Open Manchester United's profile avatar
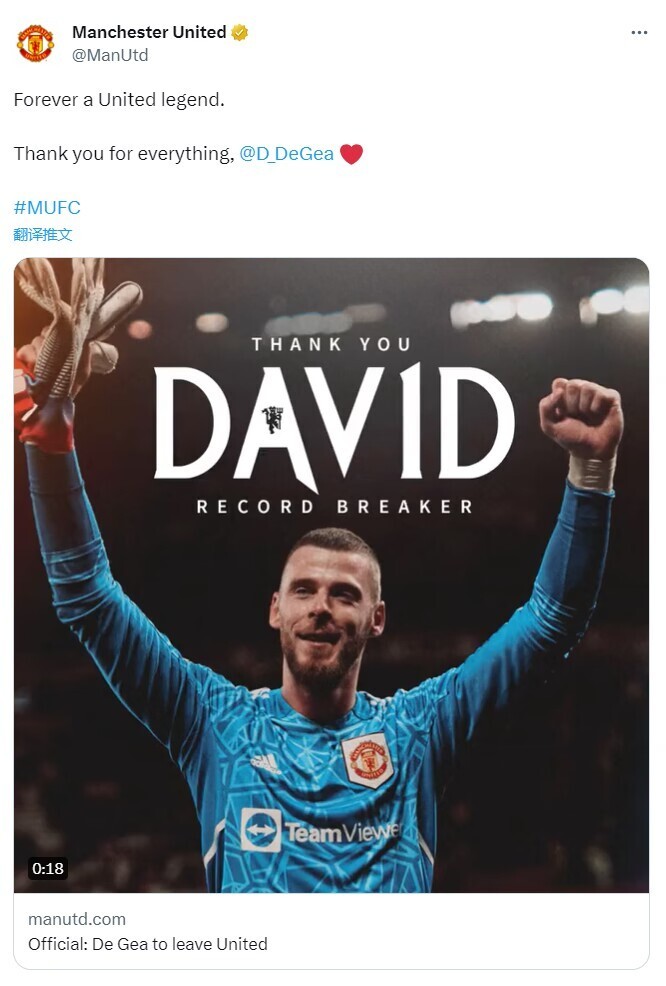This screenshot has width=666, height=986. tap(36, 43)
